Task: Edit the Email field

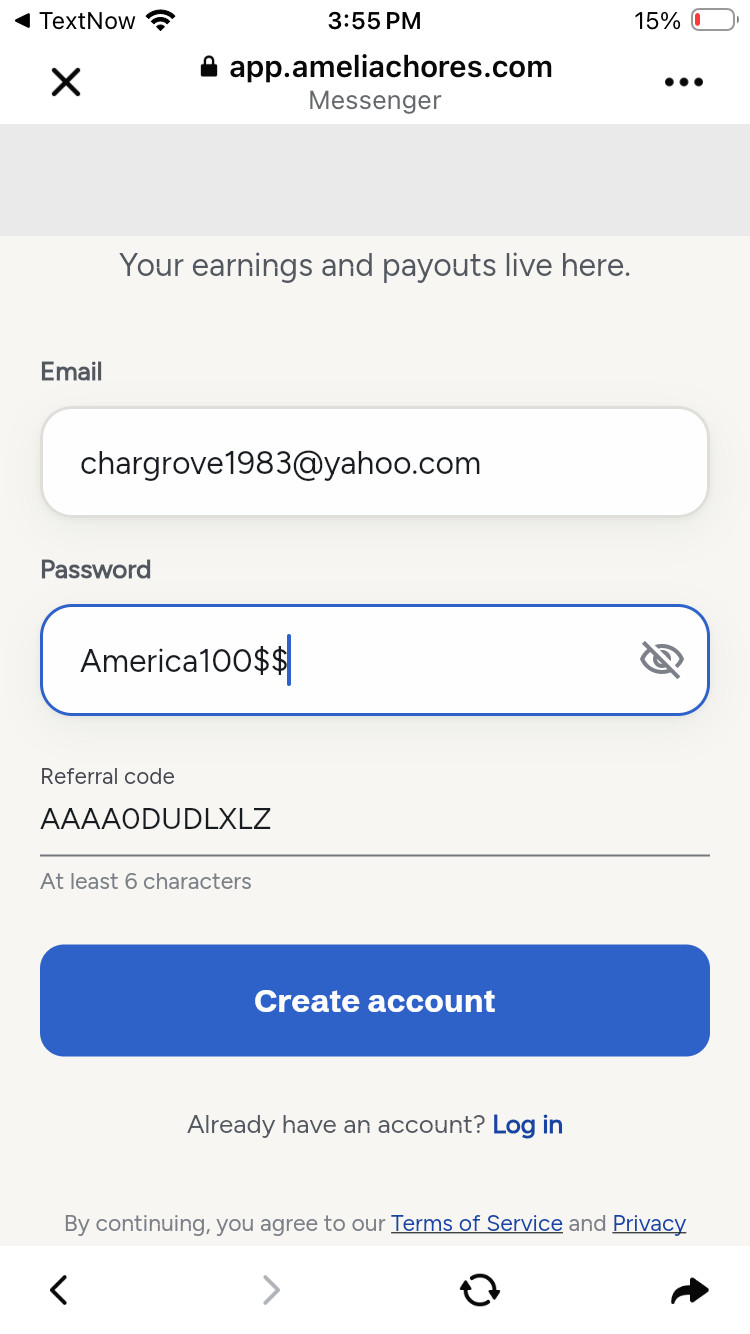Action: (375, 462)
